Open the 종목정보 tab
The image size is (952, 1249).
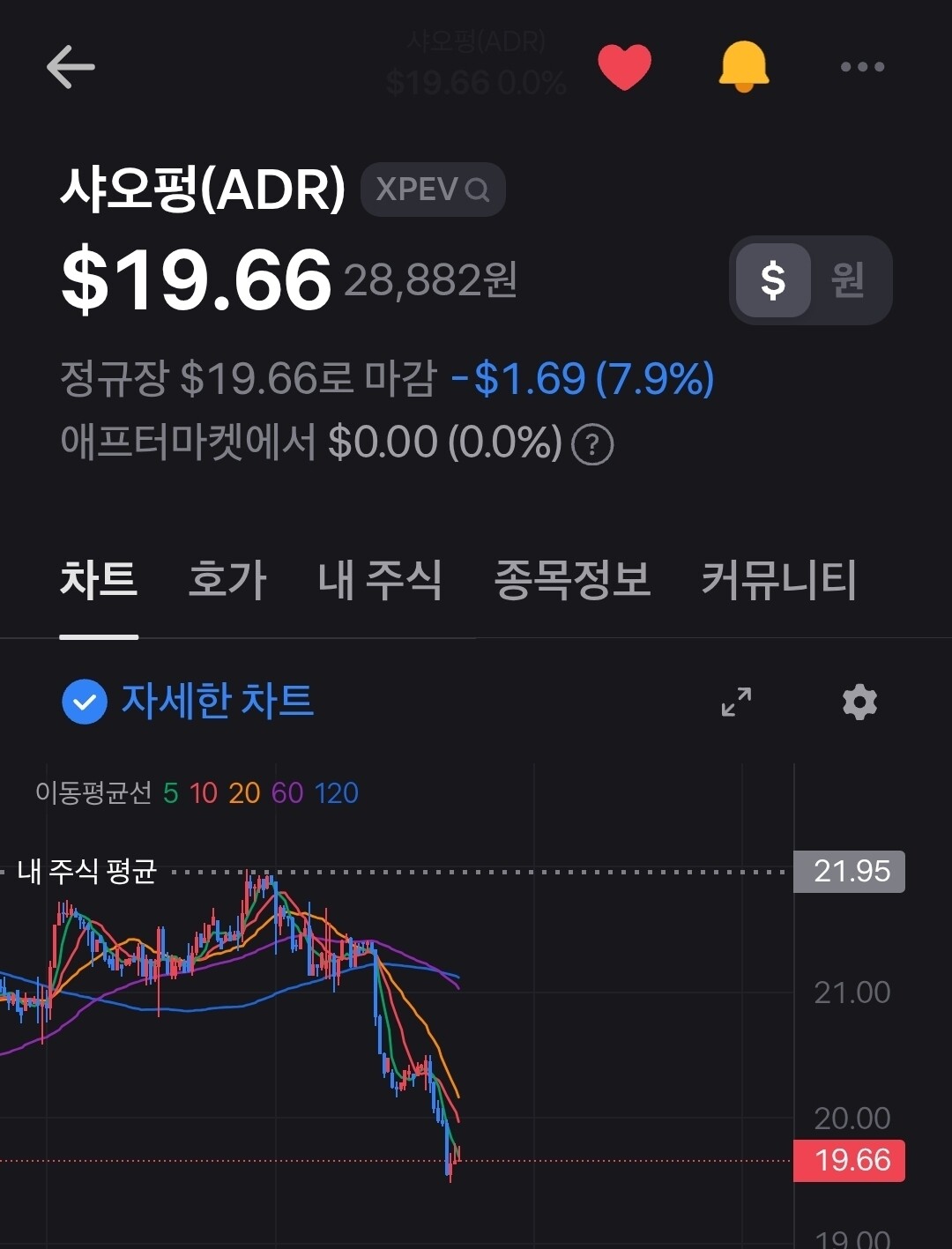(x=572, y=581)
